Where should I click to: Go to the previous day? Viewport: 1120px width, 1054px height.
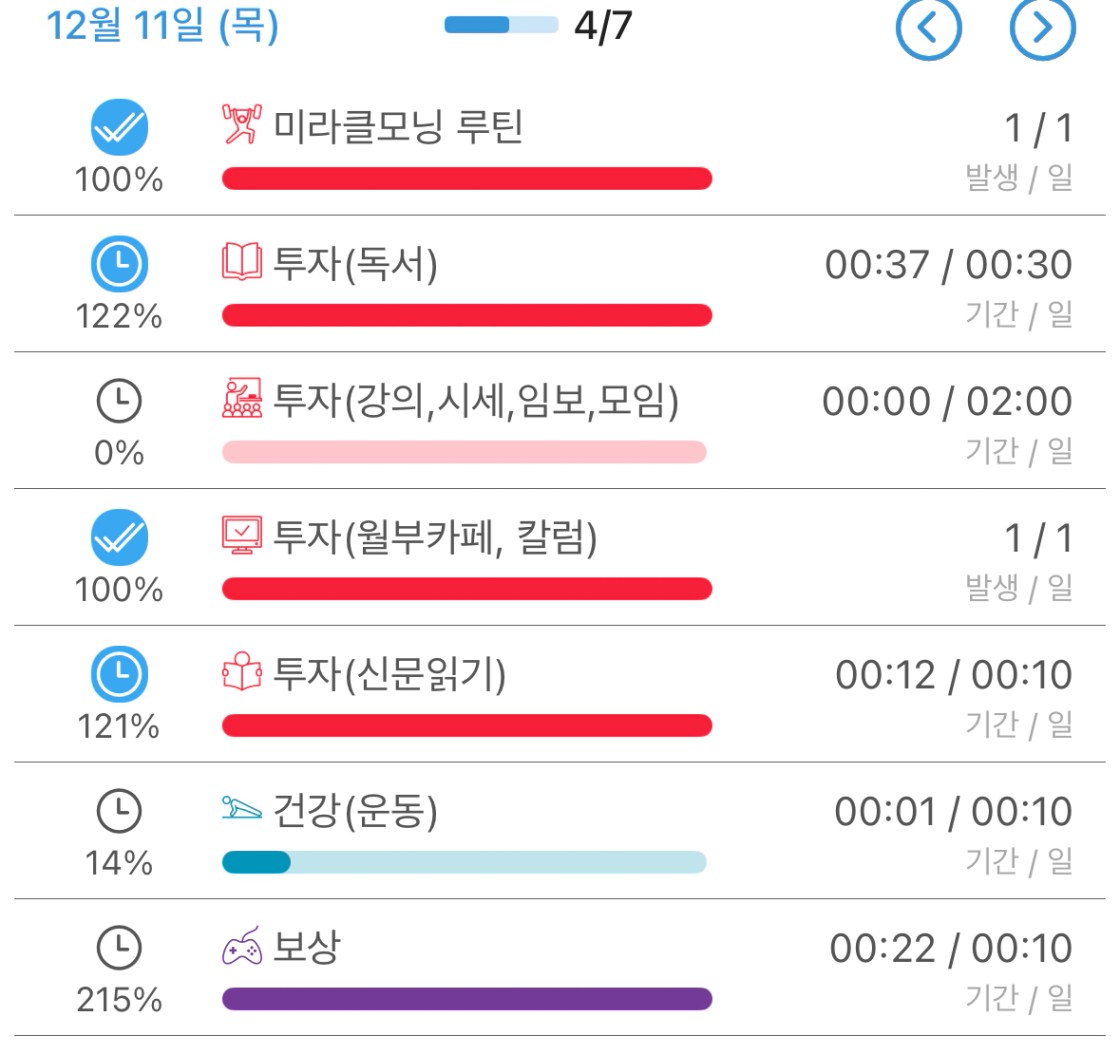(928, 29)
